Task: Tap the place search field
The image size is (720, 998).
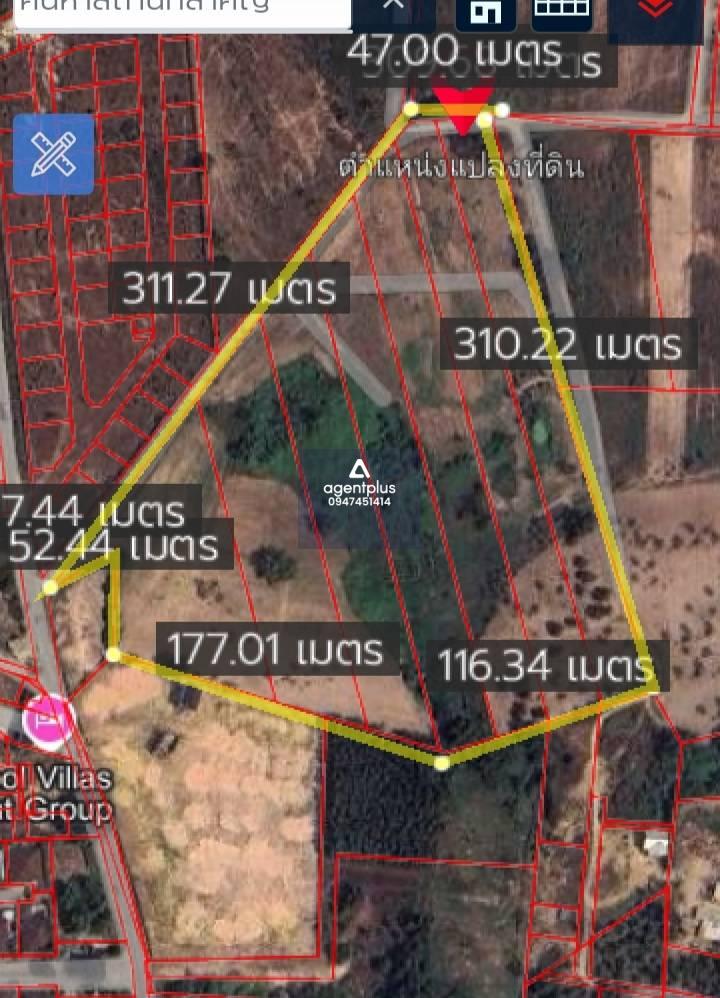Action: pos(180,12)
